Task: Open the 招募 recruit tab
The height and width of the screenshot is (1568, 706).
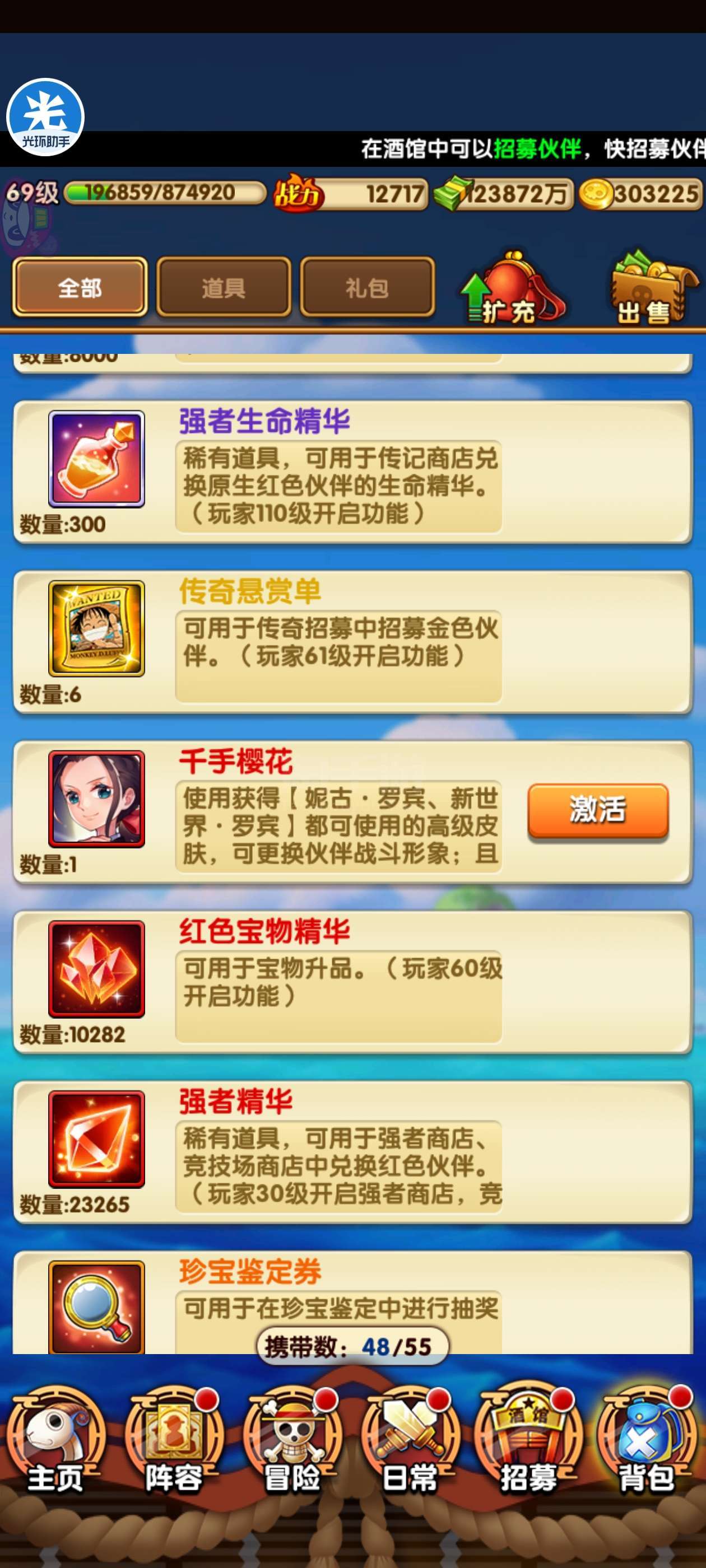Action: 529,1440
